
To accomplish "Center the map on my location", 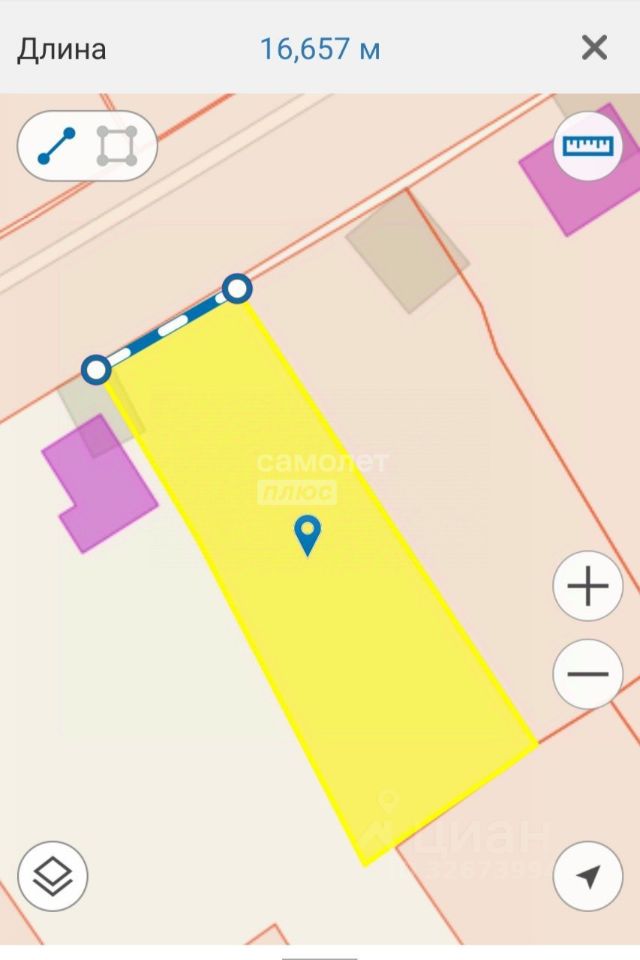I will (587, 876).
